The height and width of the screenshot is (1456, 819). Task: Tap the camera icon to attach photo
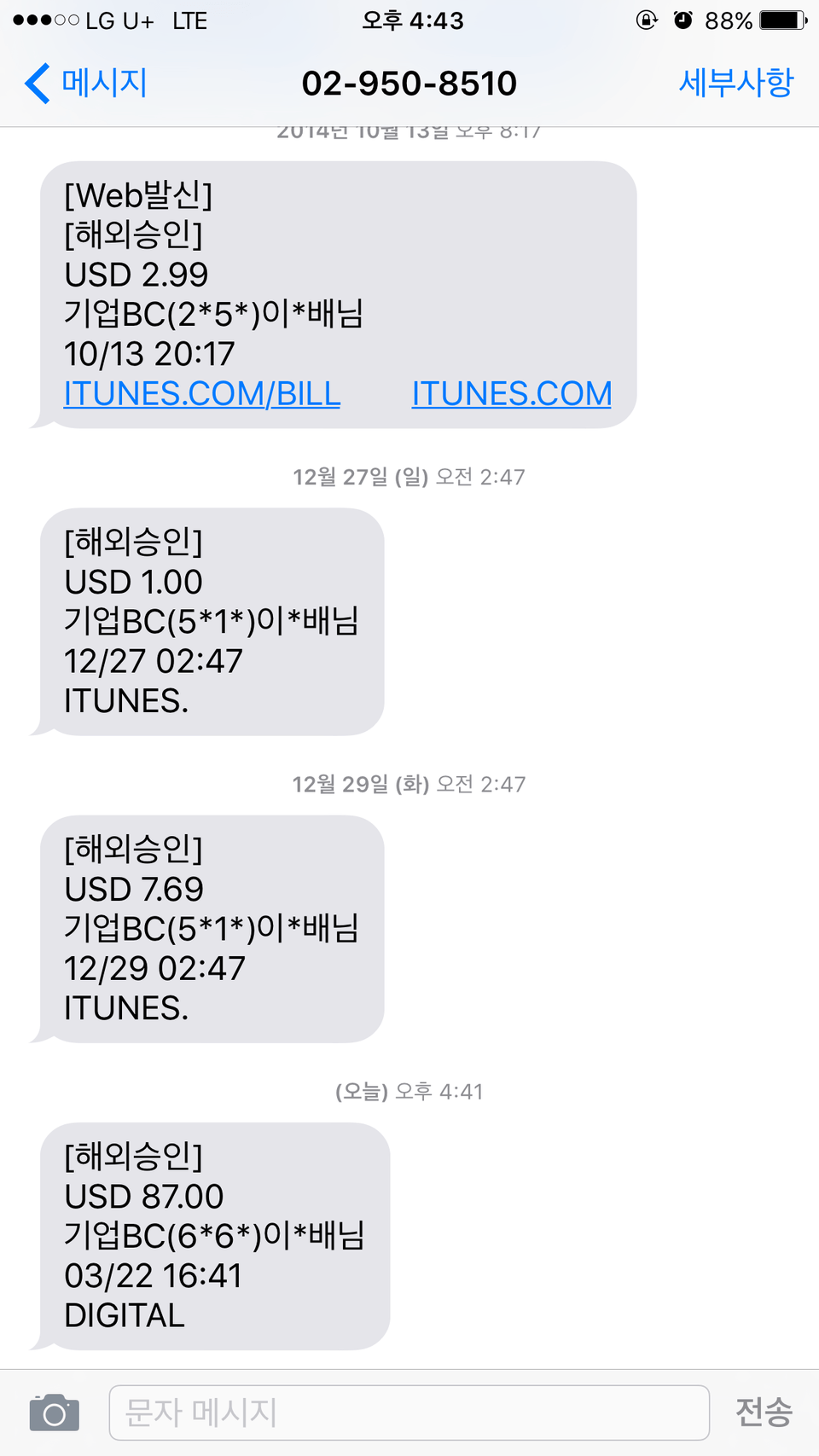pyautogui.click(x=54, y=1412)
